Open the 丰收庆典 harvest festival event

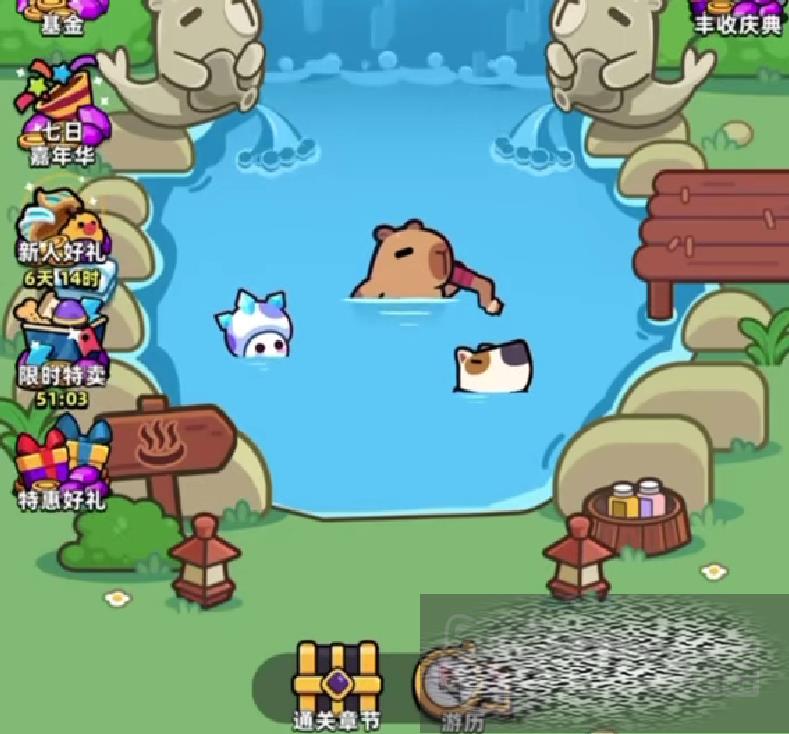(x=737, y=15)
